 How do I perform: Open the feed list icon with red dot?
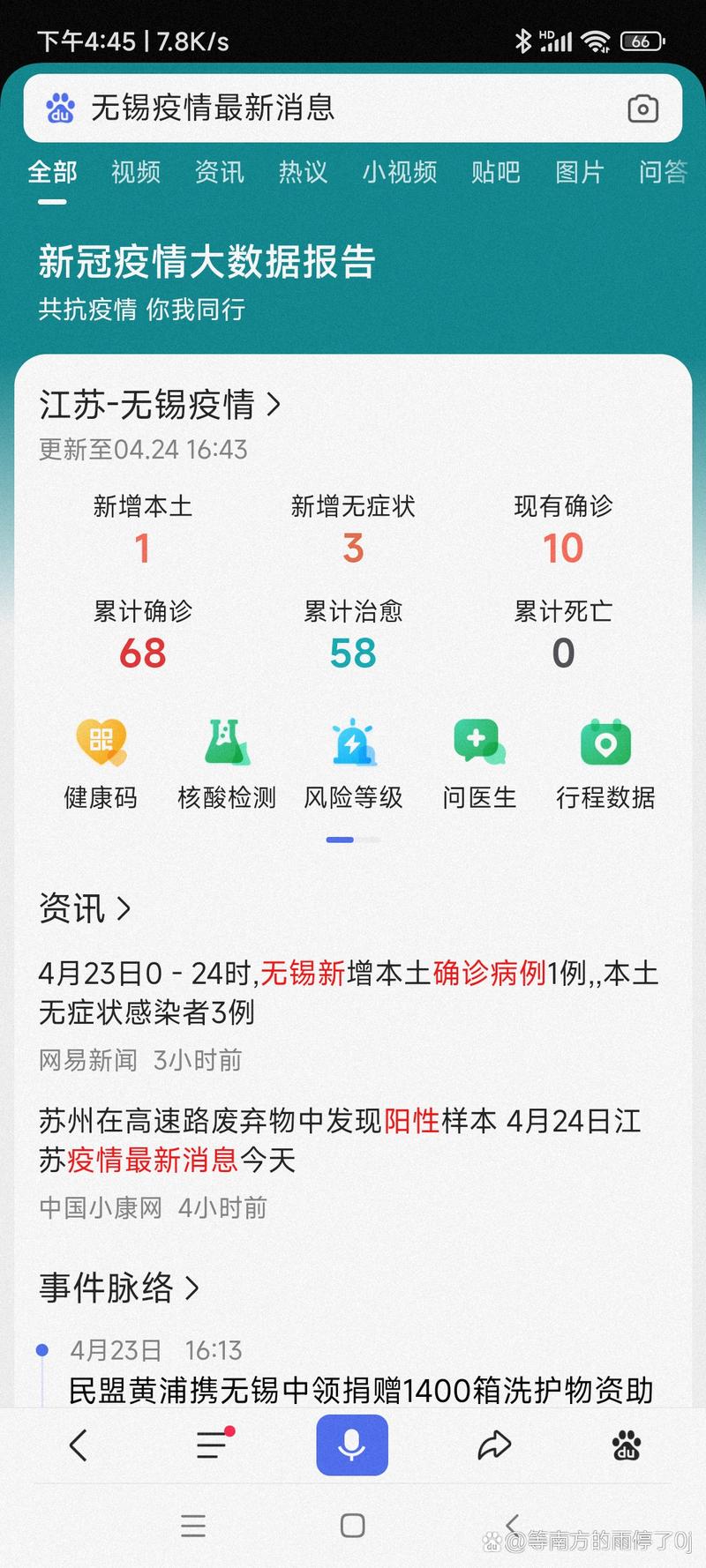click(x=210, y=1445)
